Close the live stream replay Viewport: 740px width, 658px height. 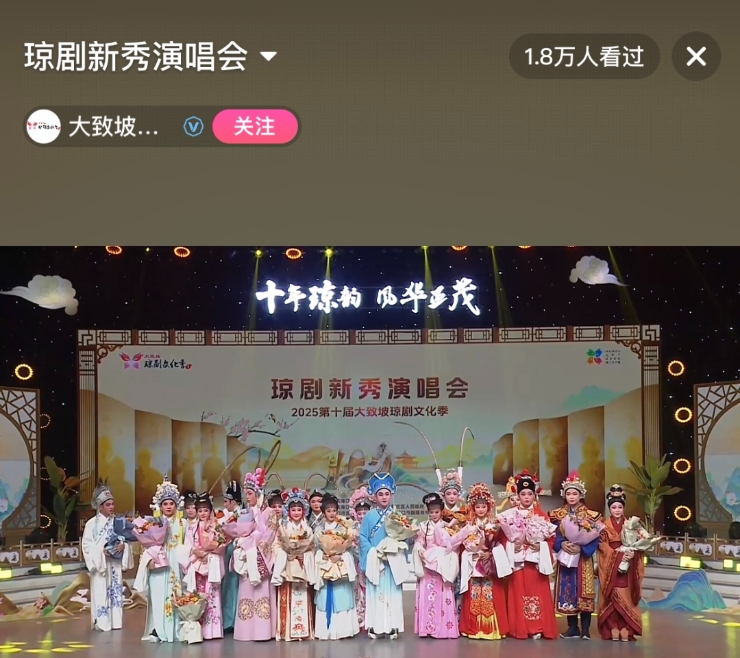click(696, 56)
